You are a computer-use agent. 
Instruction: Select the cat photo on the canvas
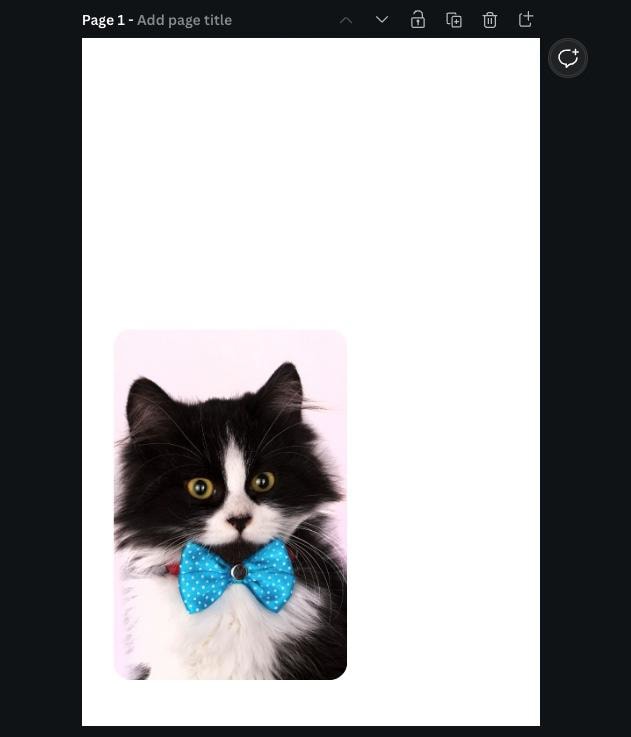point(230,504)
